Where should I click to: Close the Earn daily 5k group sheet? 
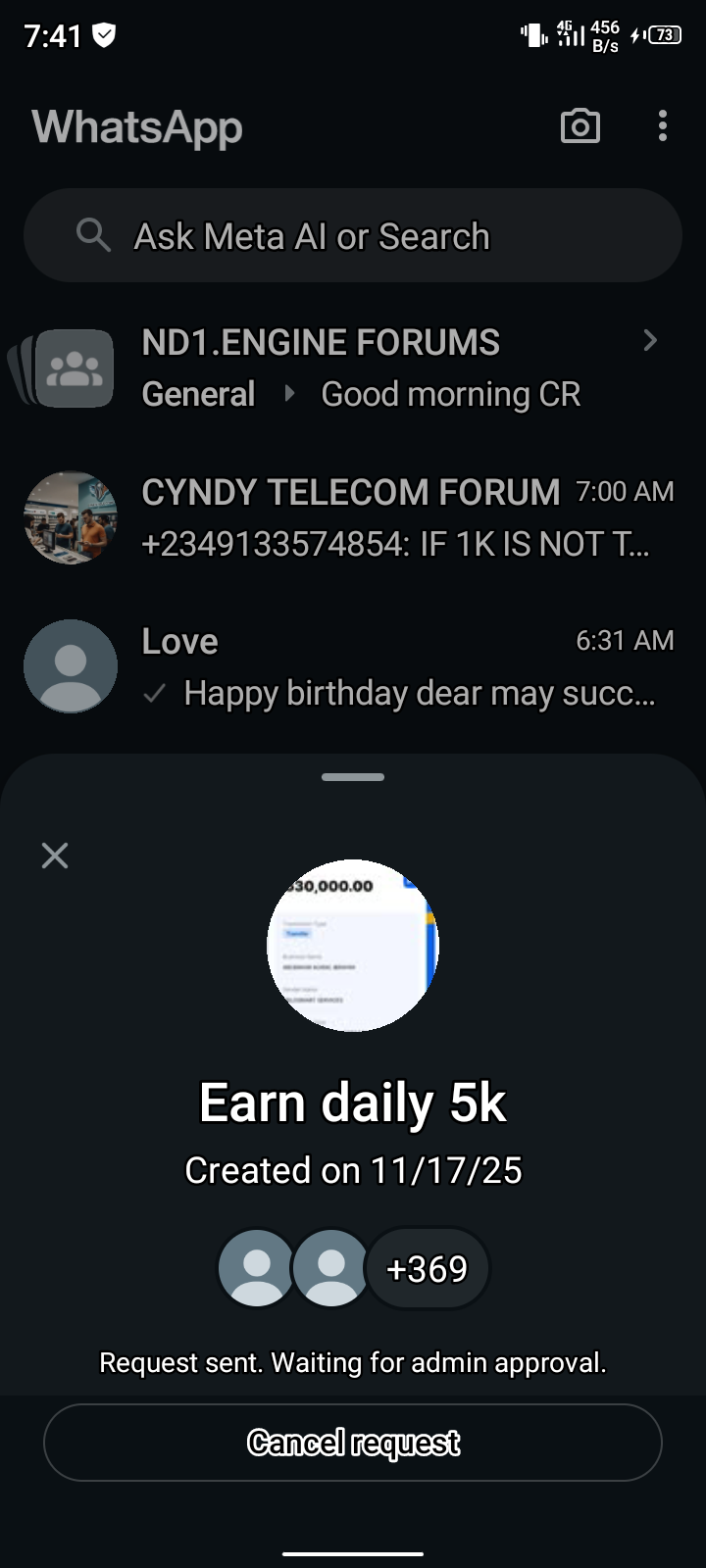pyautogui.click(x=55, y=856)
